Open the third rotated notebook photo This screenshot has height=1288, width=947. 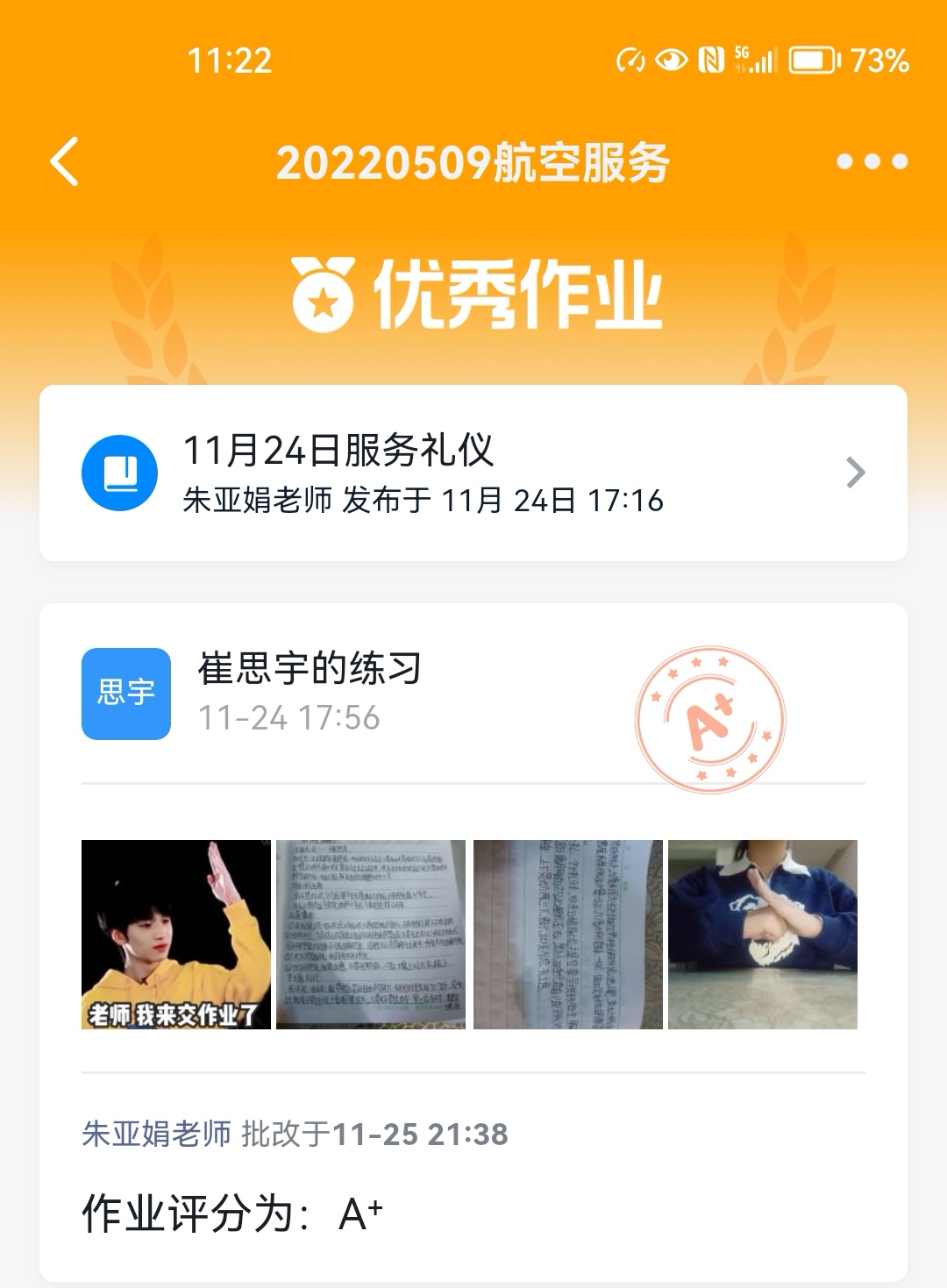[567, 935]
